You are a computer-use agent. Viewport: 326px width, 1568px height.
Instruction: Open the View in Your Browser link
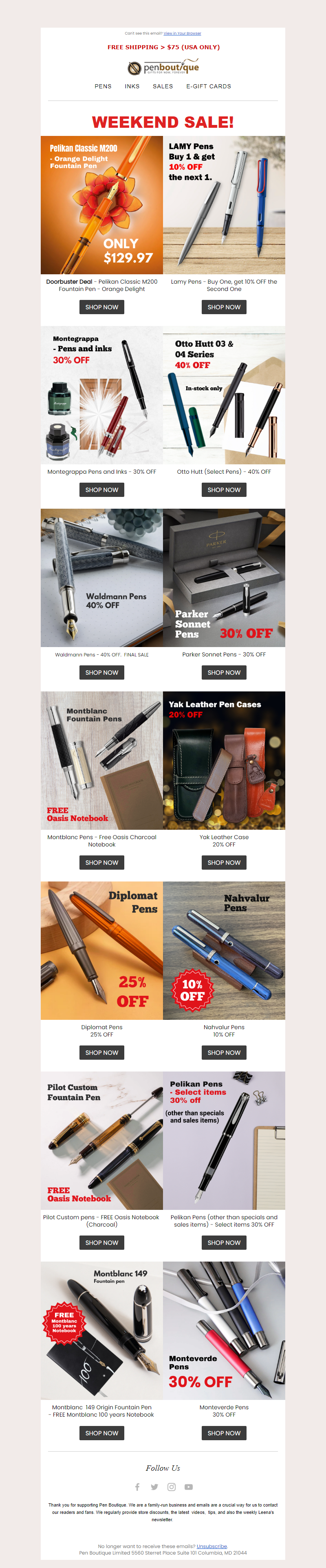(182, 33)
